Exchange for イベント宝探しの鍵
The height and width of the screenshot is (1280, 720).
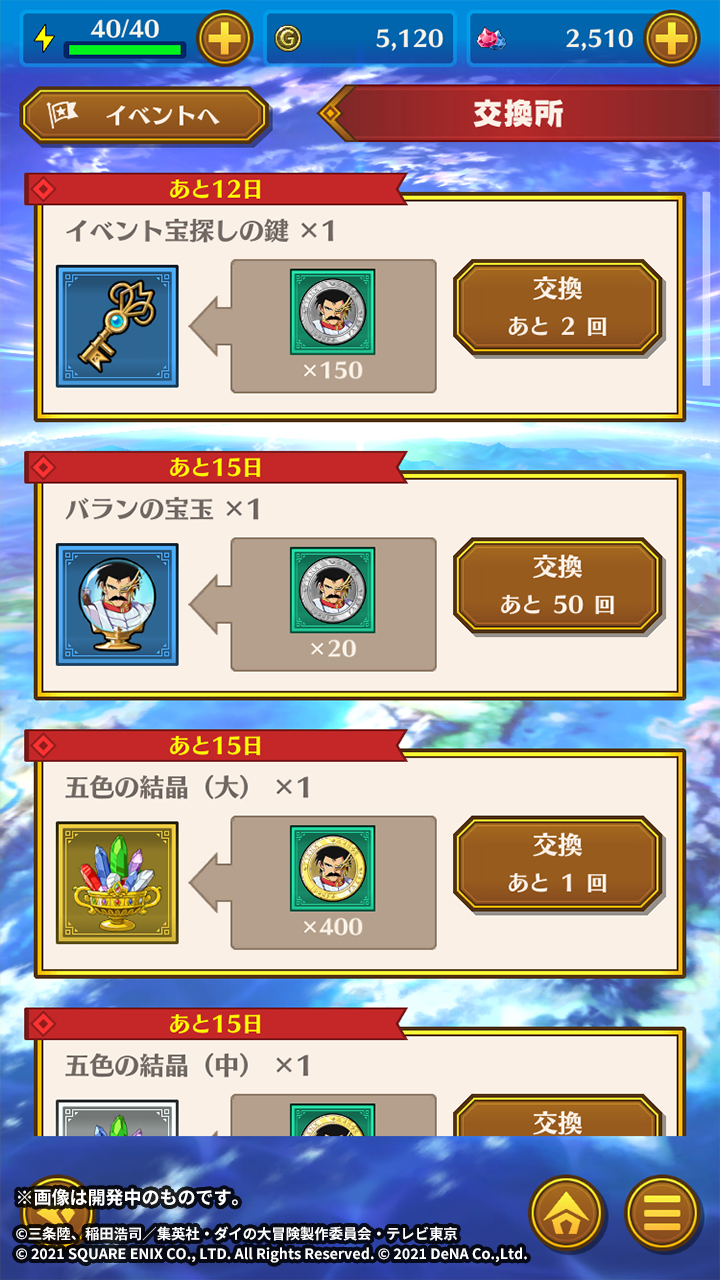[x=557, y=307]
